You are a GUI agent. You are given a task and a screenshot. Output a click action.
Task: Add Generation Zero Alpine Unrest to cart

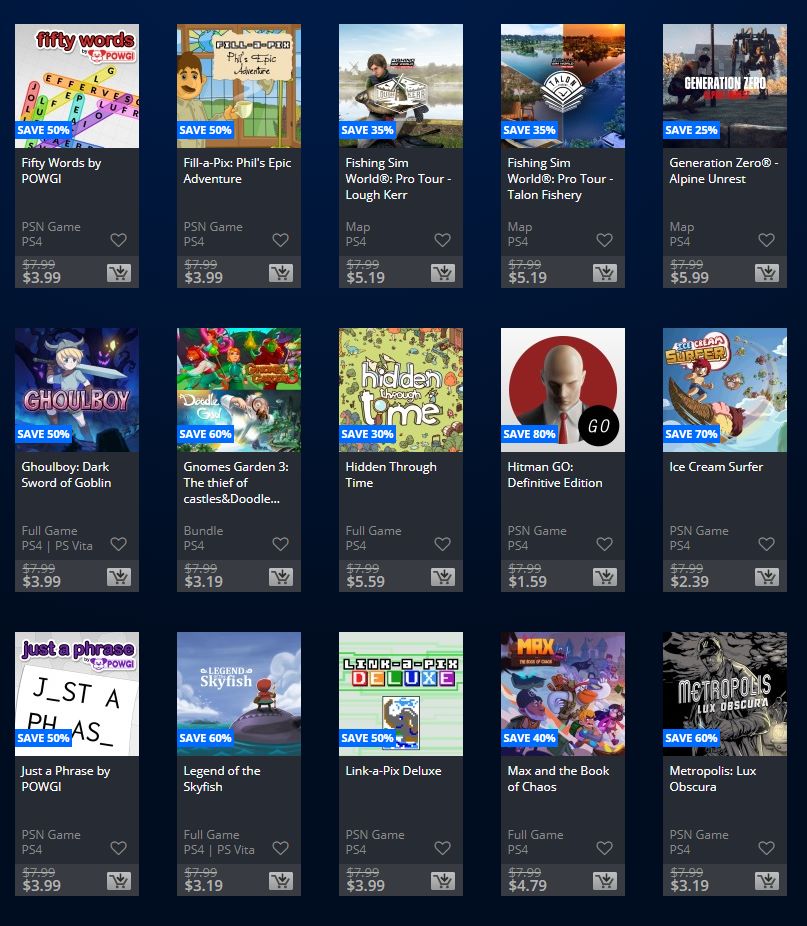click(x=766, y=273)
